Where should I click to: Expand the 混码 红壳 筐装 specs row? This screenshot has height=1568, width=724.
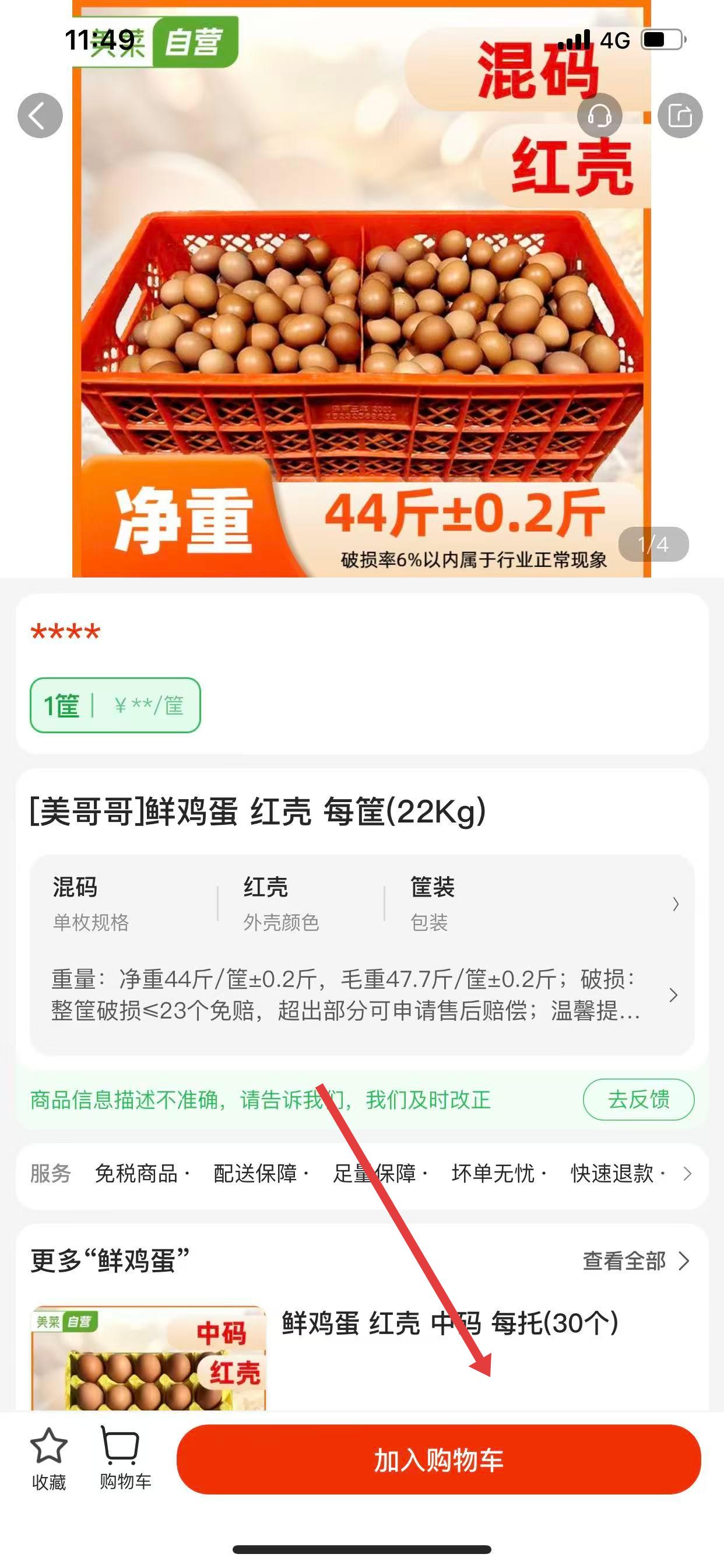tap(674, 904)
